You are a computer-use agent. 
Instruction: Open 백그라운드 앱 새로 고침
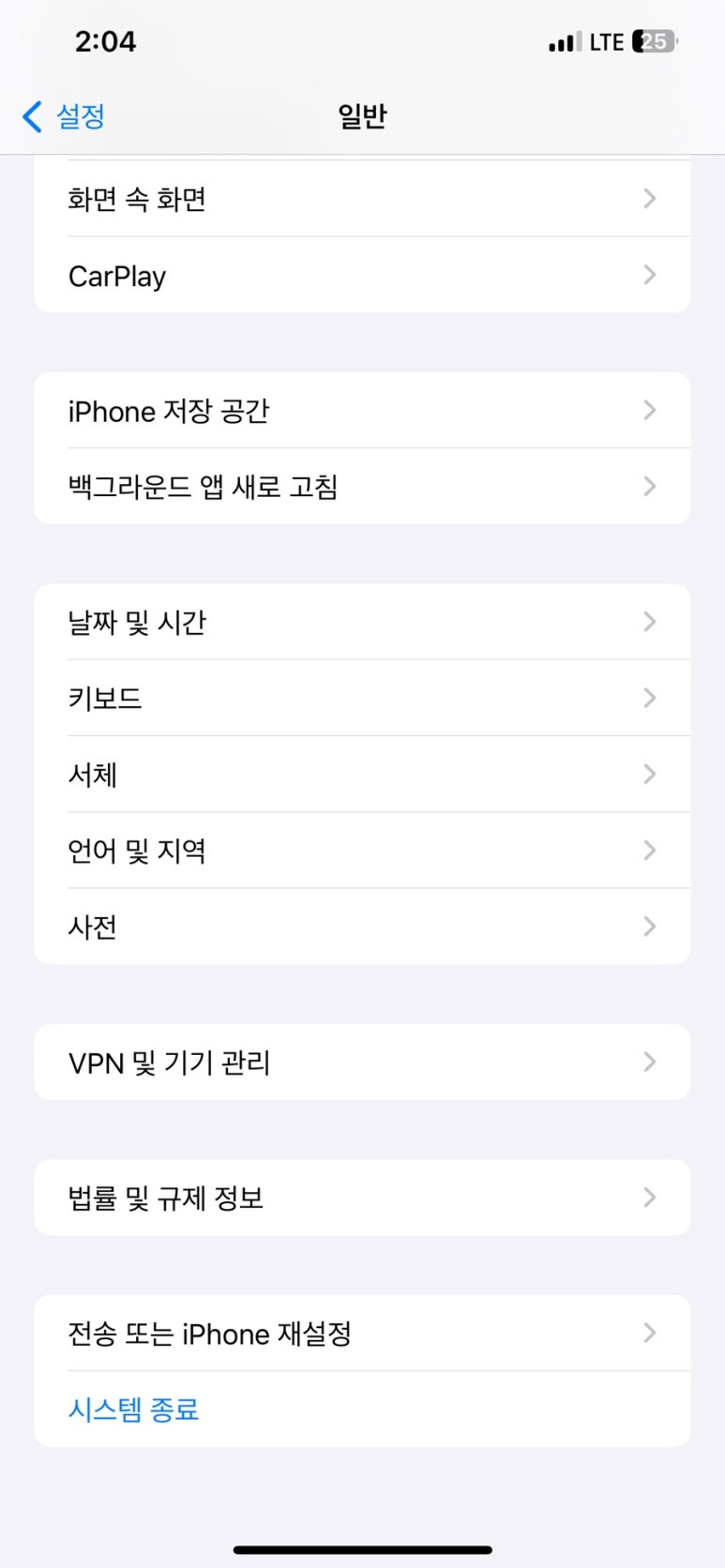[362, 487]
